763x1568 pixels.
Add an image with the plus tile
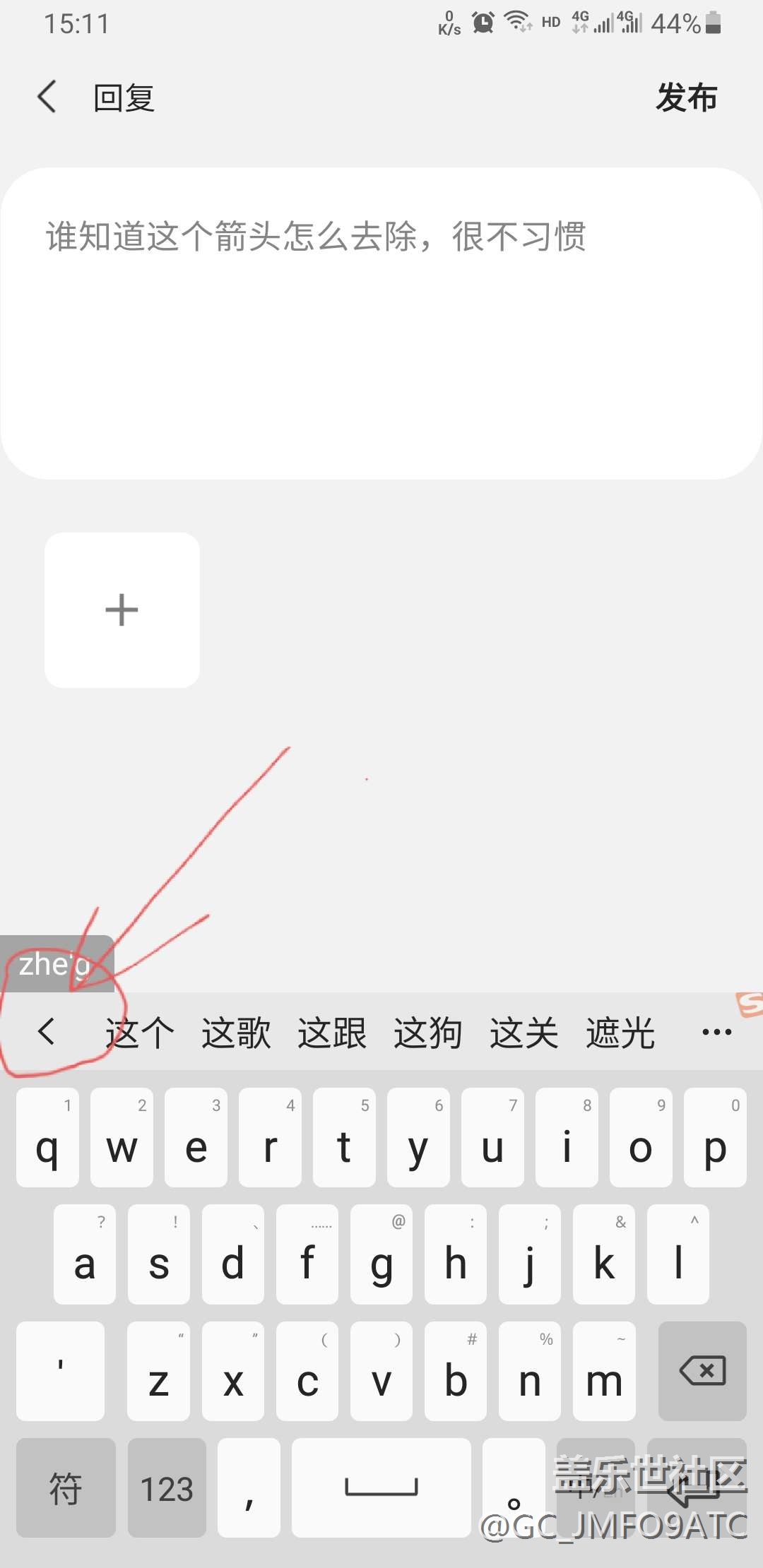click(x=122, y=610)
